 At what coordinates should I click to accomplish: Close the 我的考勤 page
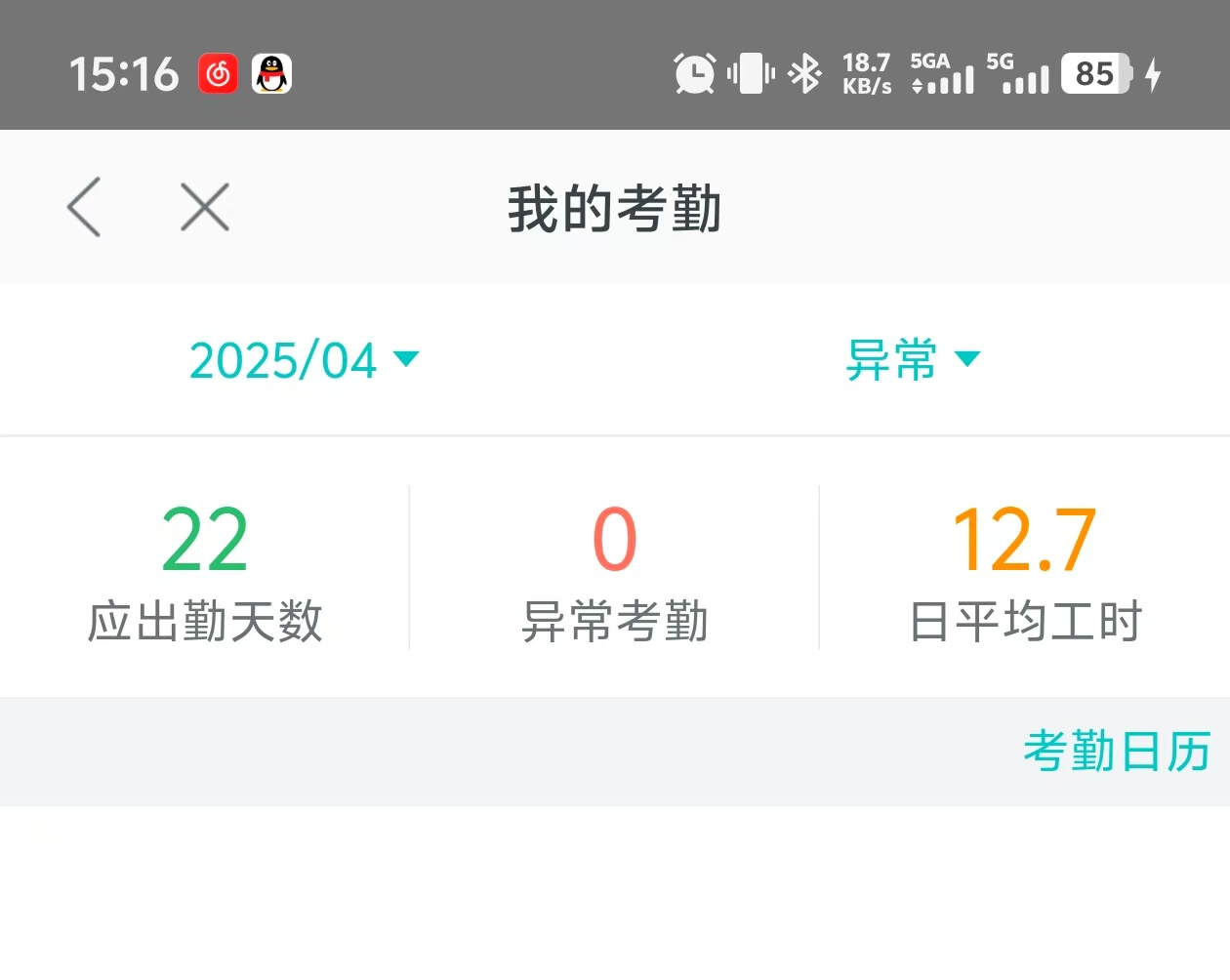click(205, 207)
